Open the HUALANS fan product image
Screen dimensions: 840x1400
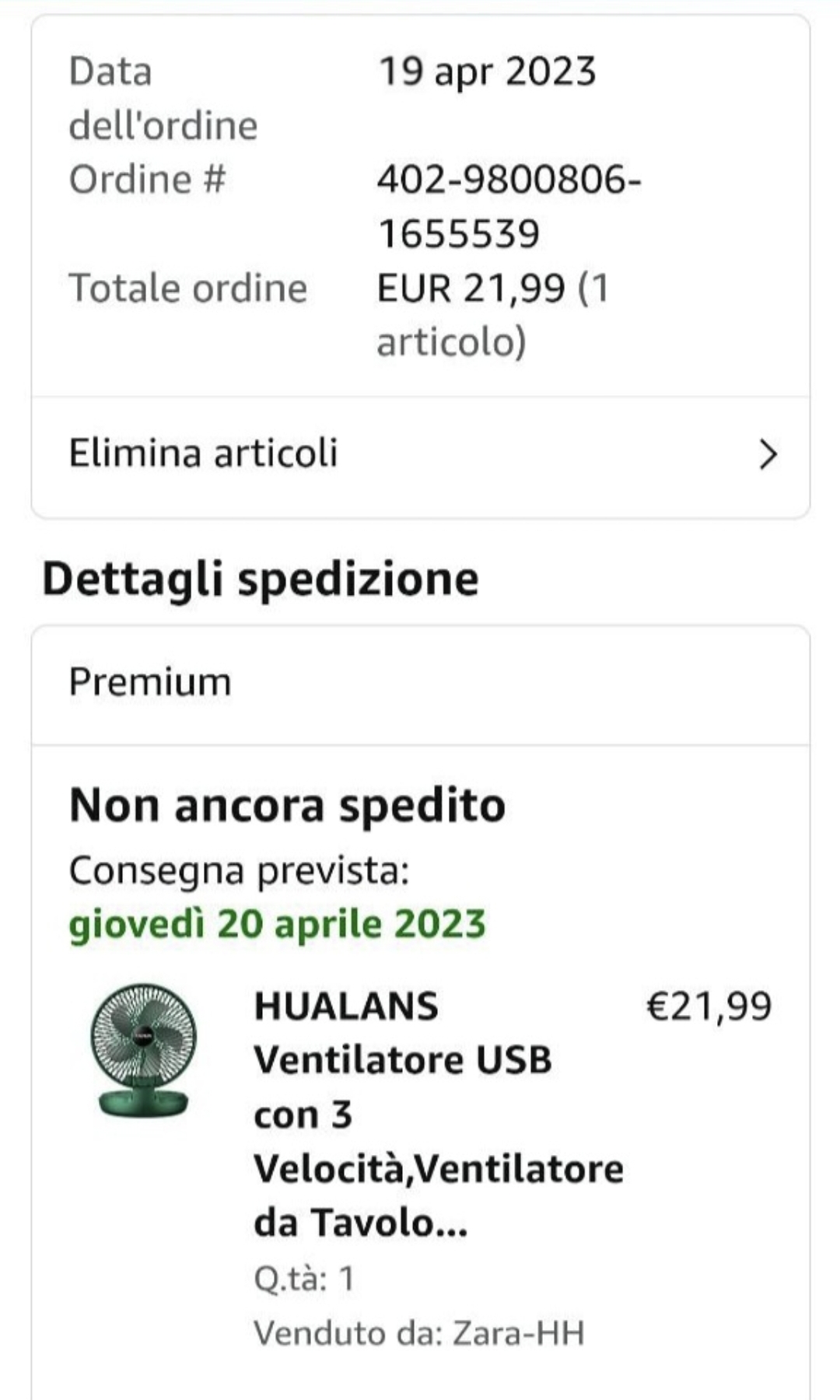[143, 1051]
